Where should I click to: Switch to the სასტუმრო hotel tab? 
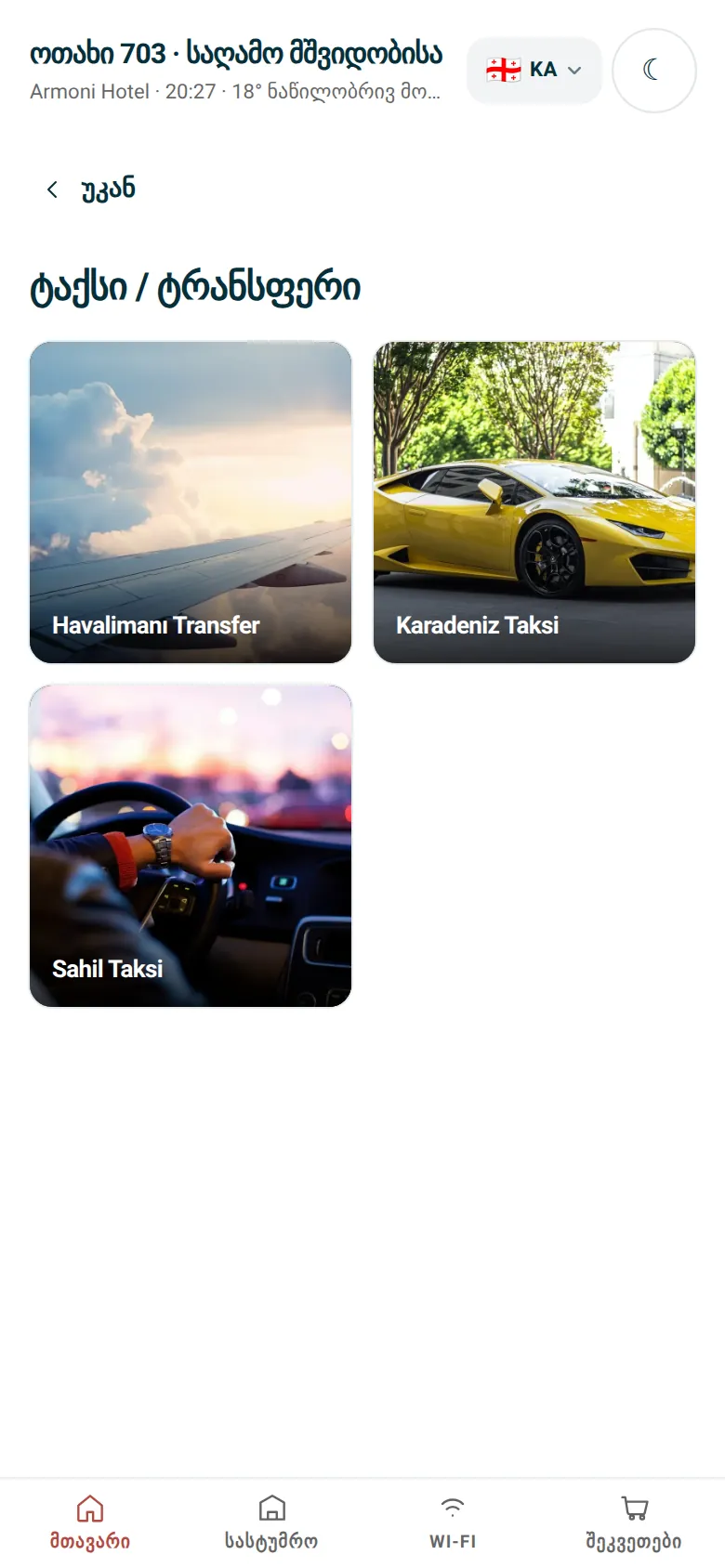[x=271, y=1522]
